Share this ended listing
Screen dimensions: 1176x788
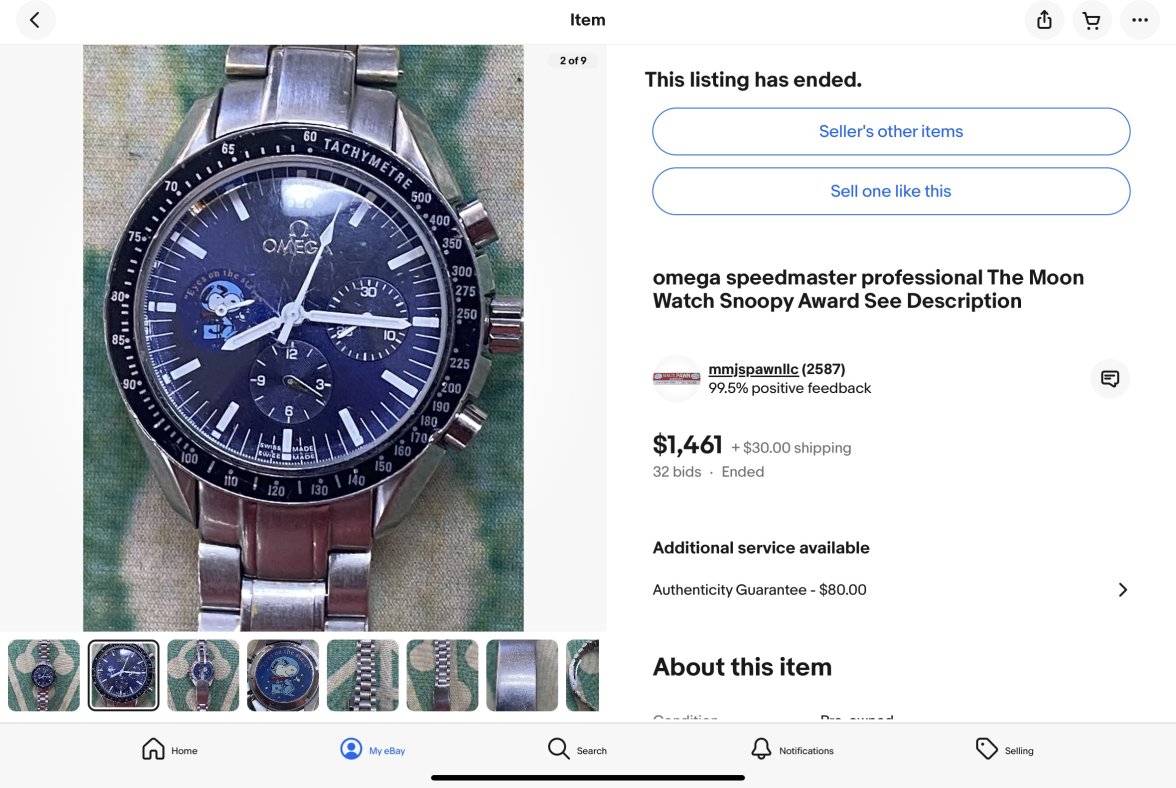tap(1044, 20)
